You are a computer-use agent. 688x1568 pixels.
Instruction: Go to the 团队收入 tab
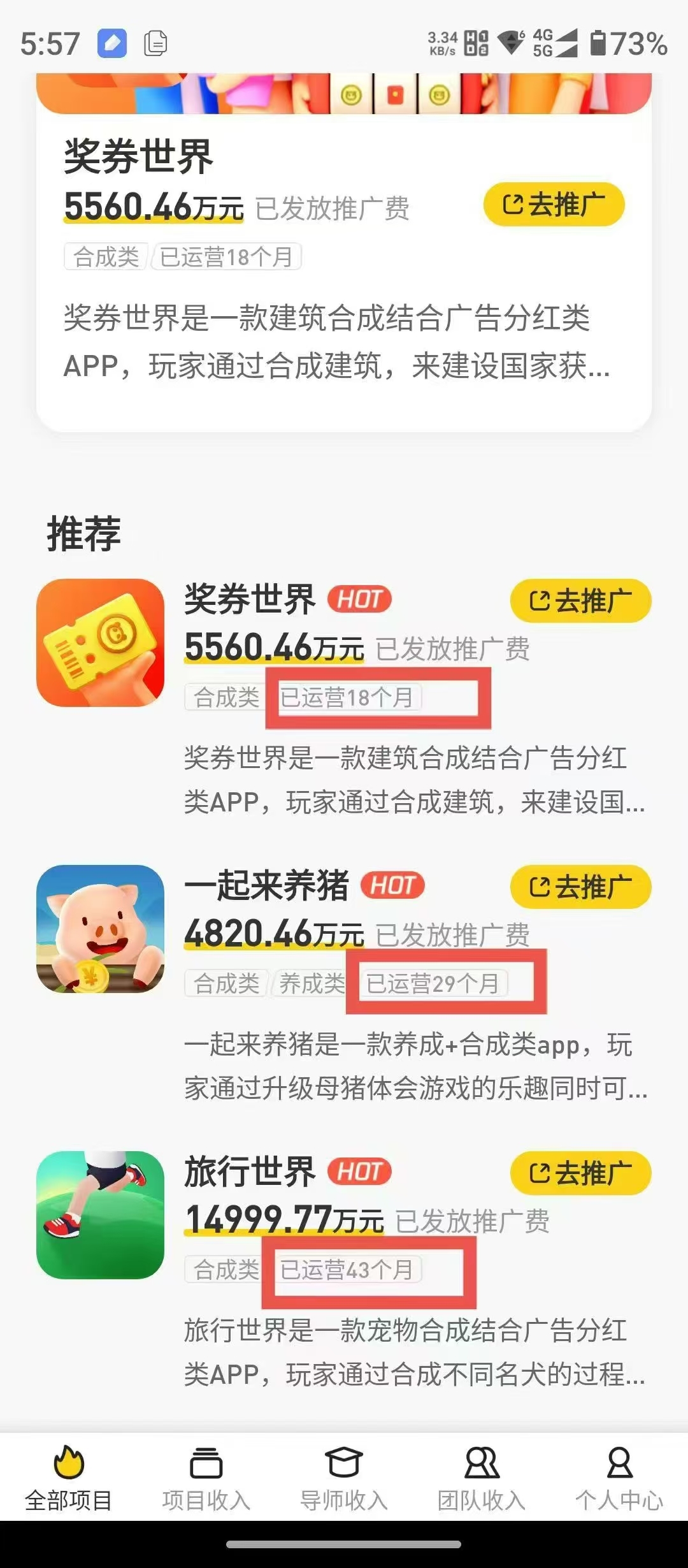click(482, 1477)
